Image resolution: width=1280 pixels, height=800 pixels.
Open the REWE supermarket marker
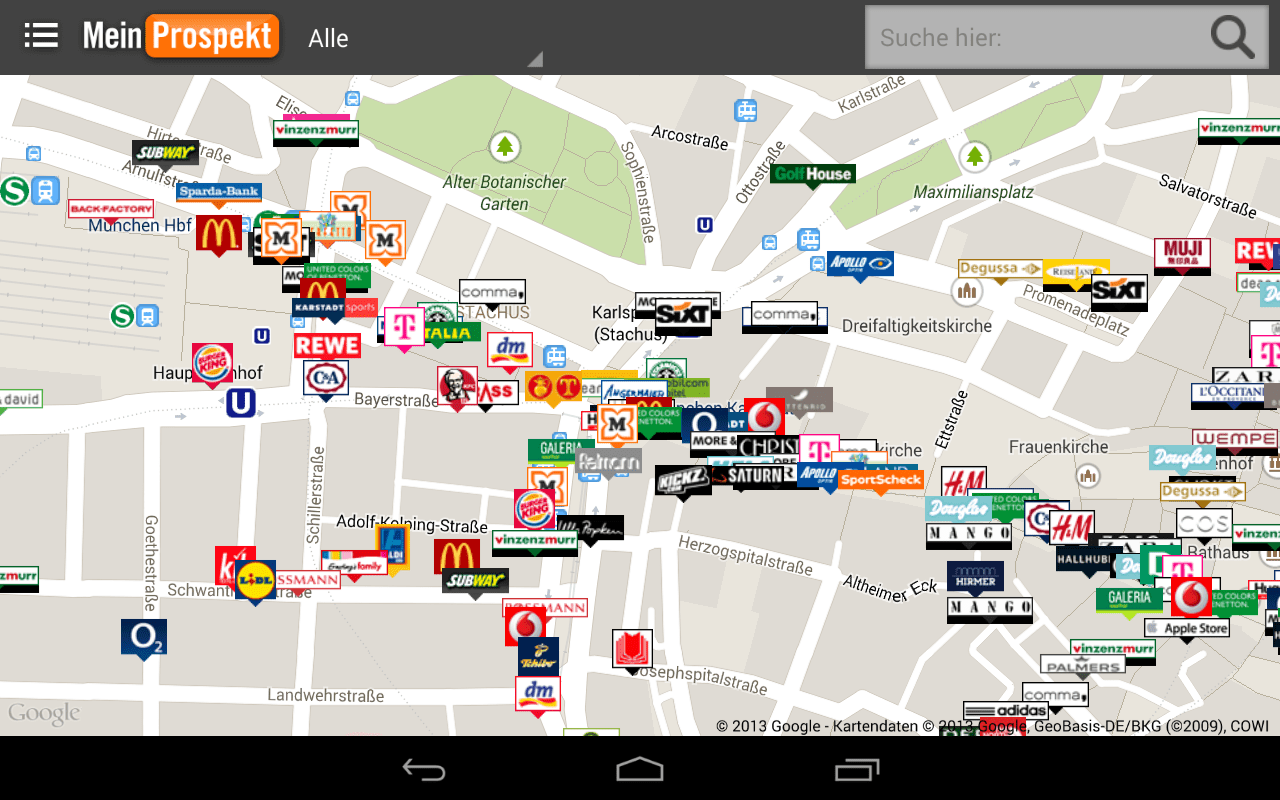click(x=327, y=345)
